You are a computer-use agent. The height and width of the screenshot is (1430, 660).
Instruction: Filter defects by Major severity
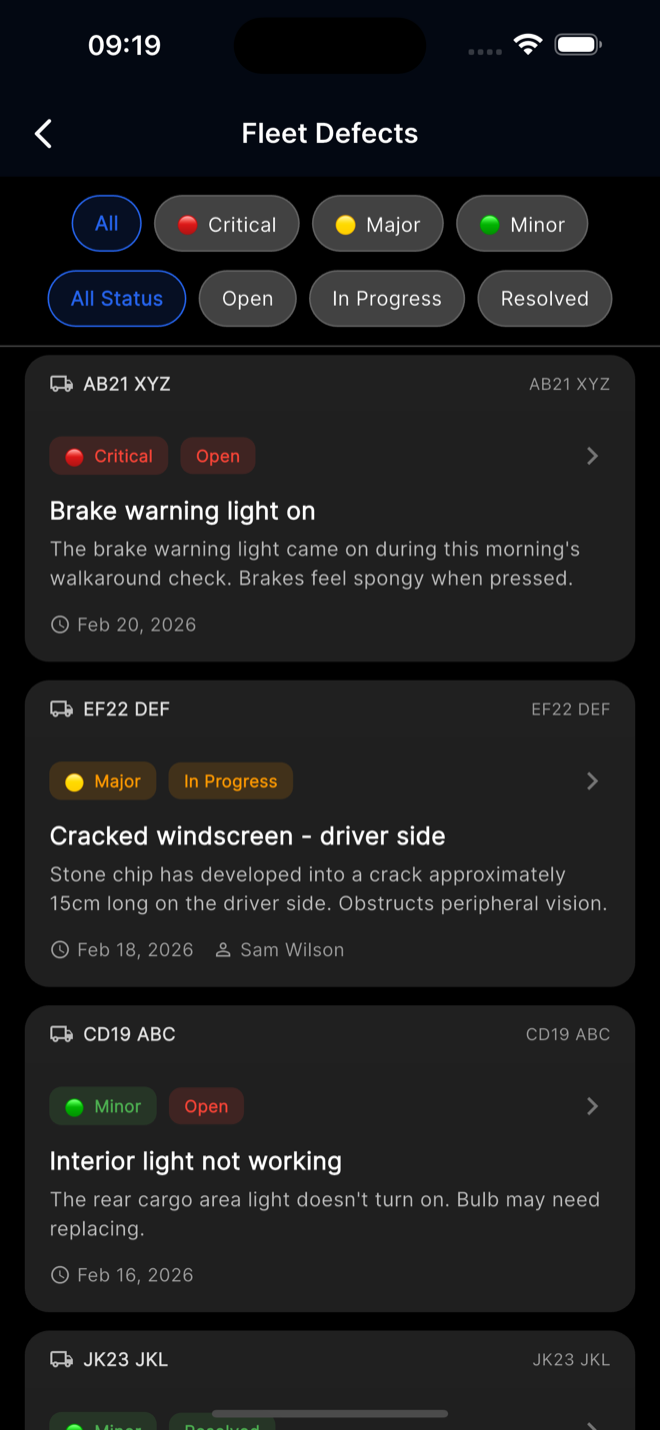(x=378, y=224)
